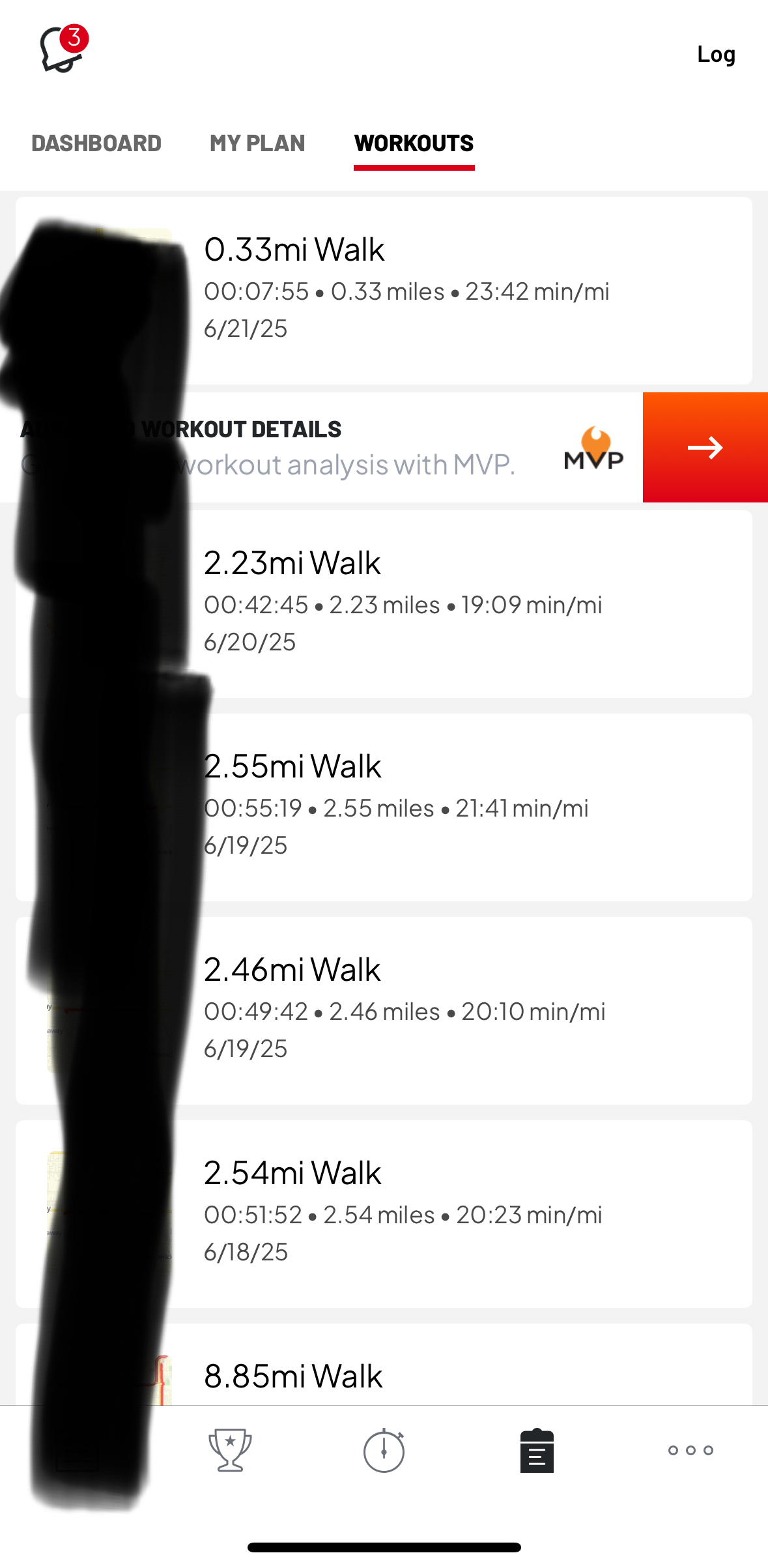Open the 8.85mi Walk workout
The width and height of the screenshot is (768, 1568).
[384, 1365]
